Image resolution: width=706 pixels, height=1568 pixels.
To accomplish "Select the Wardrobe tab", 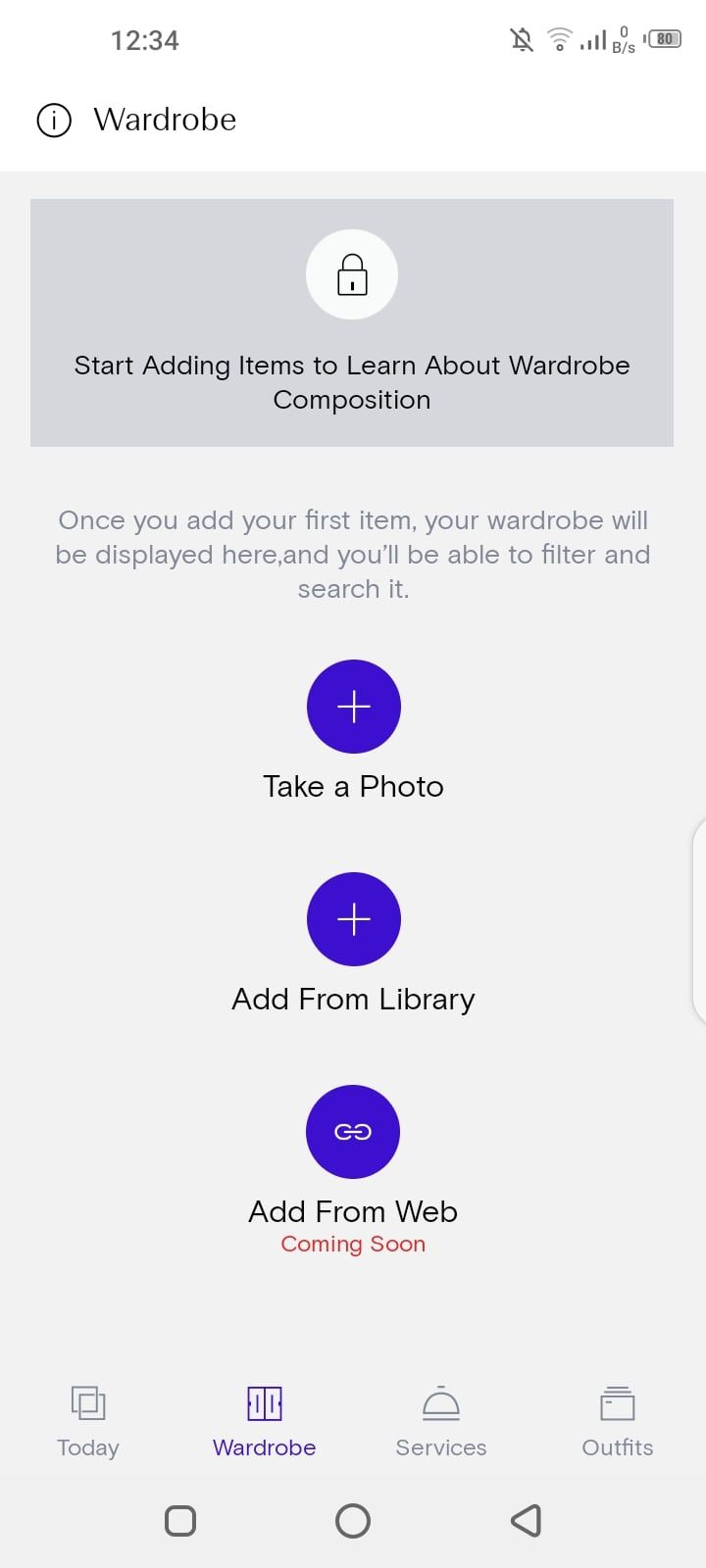I will [x=265, y=1421].
